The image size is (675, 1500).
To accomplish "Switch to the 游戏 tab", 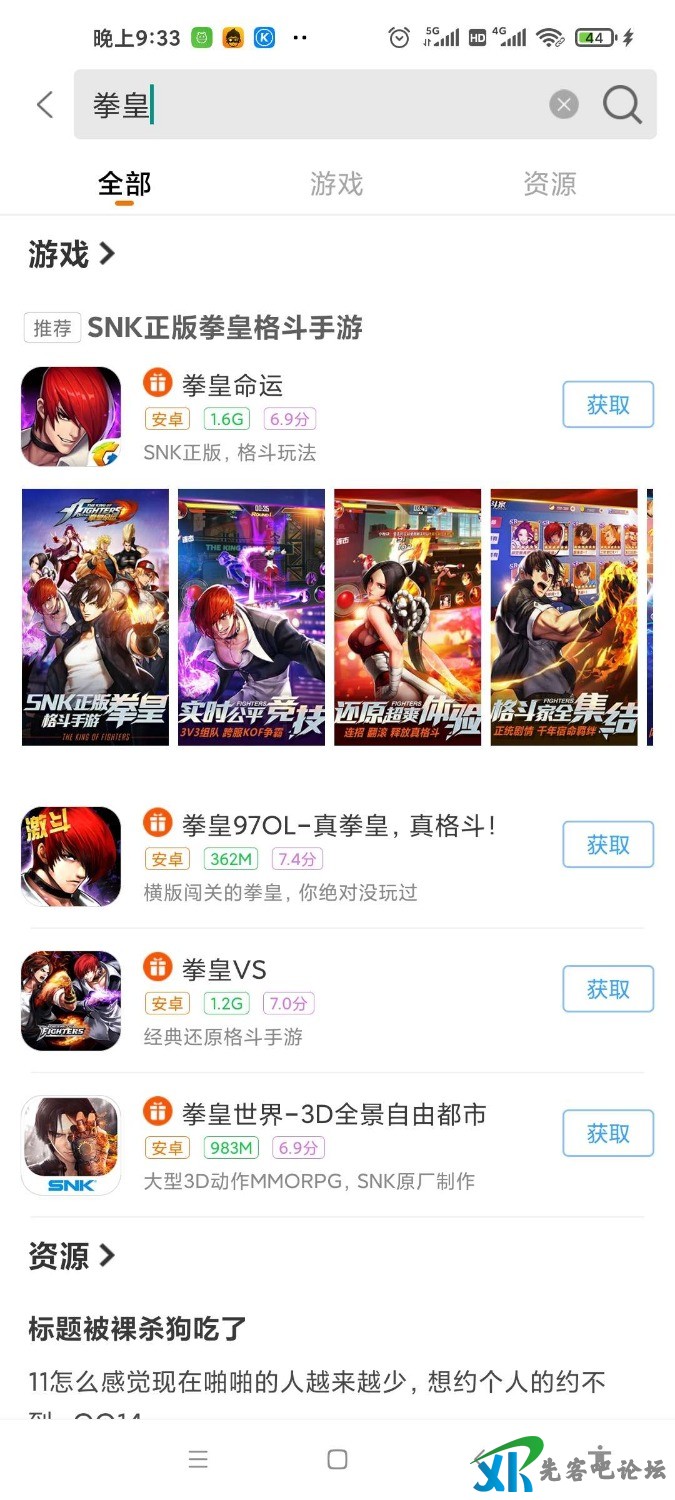I will coord(336,184).
